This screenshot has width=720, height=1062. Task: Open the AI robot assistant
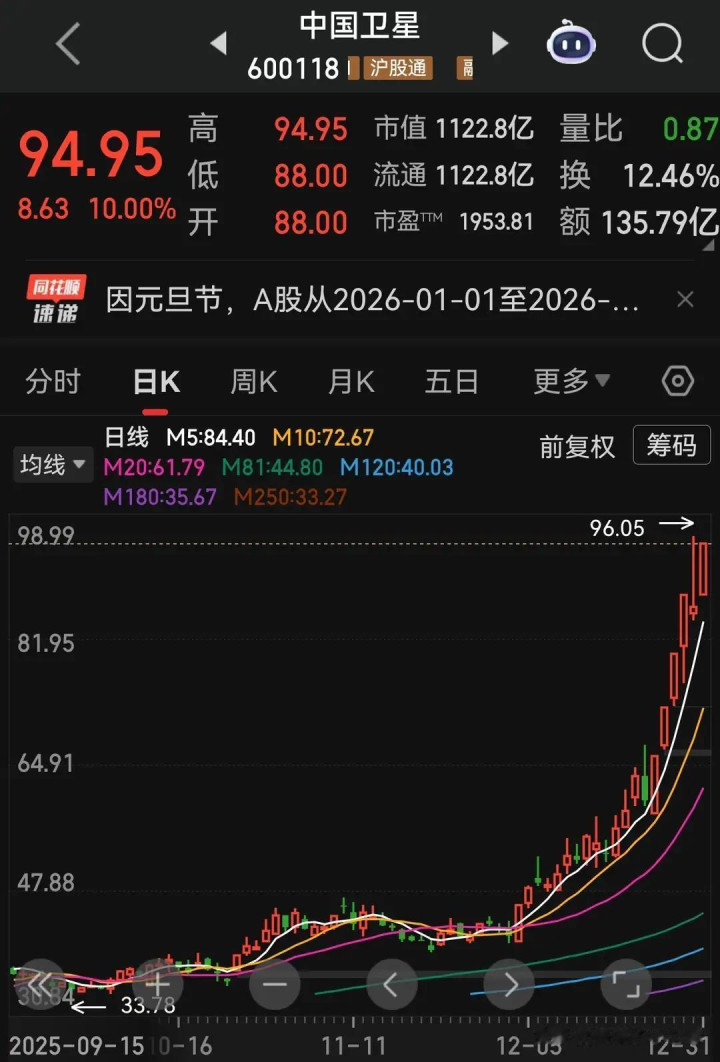click(x=570, y=44)
